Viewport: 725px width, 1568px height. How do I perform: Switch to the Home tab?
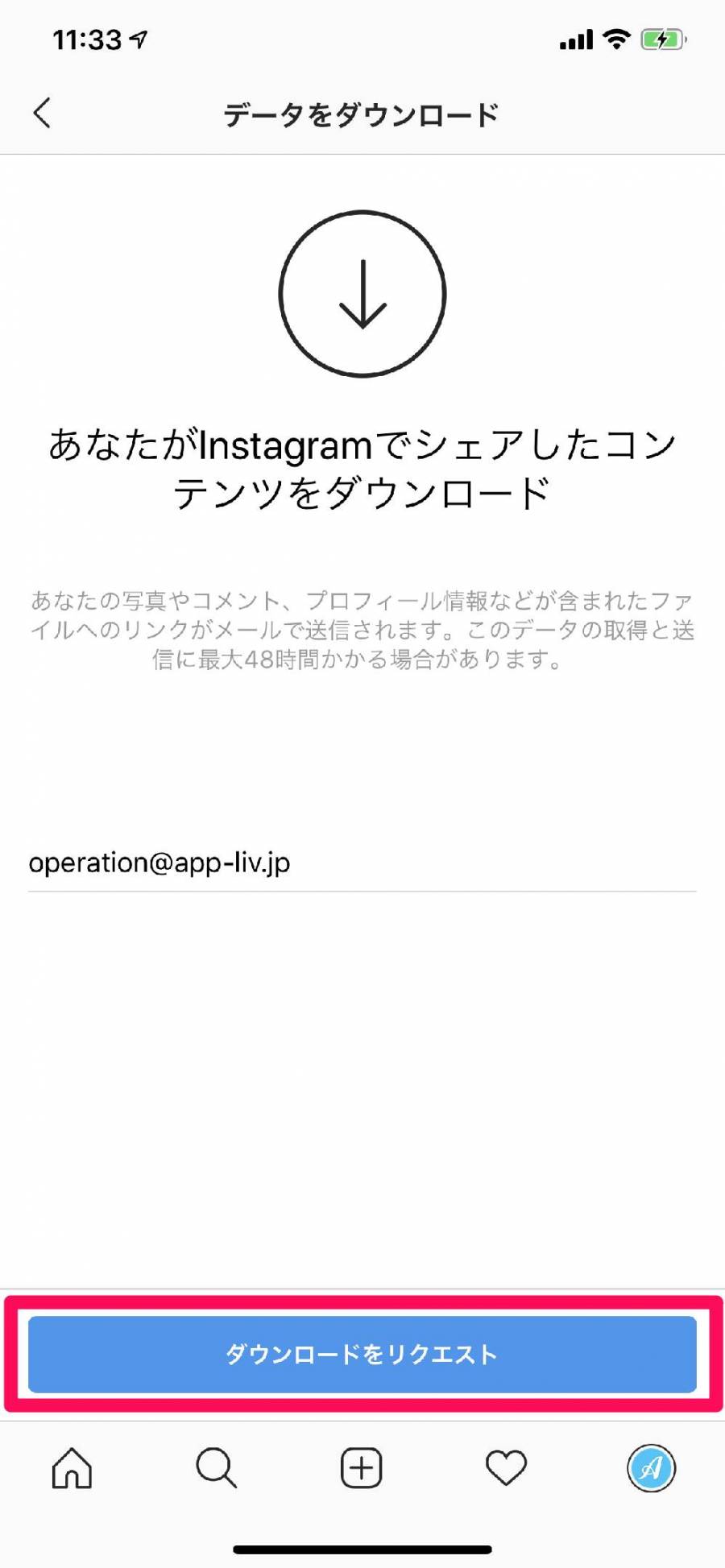[72, 1467]
